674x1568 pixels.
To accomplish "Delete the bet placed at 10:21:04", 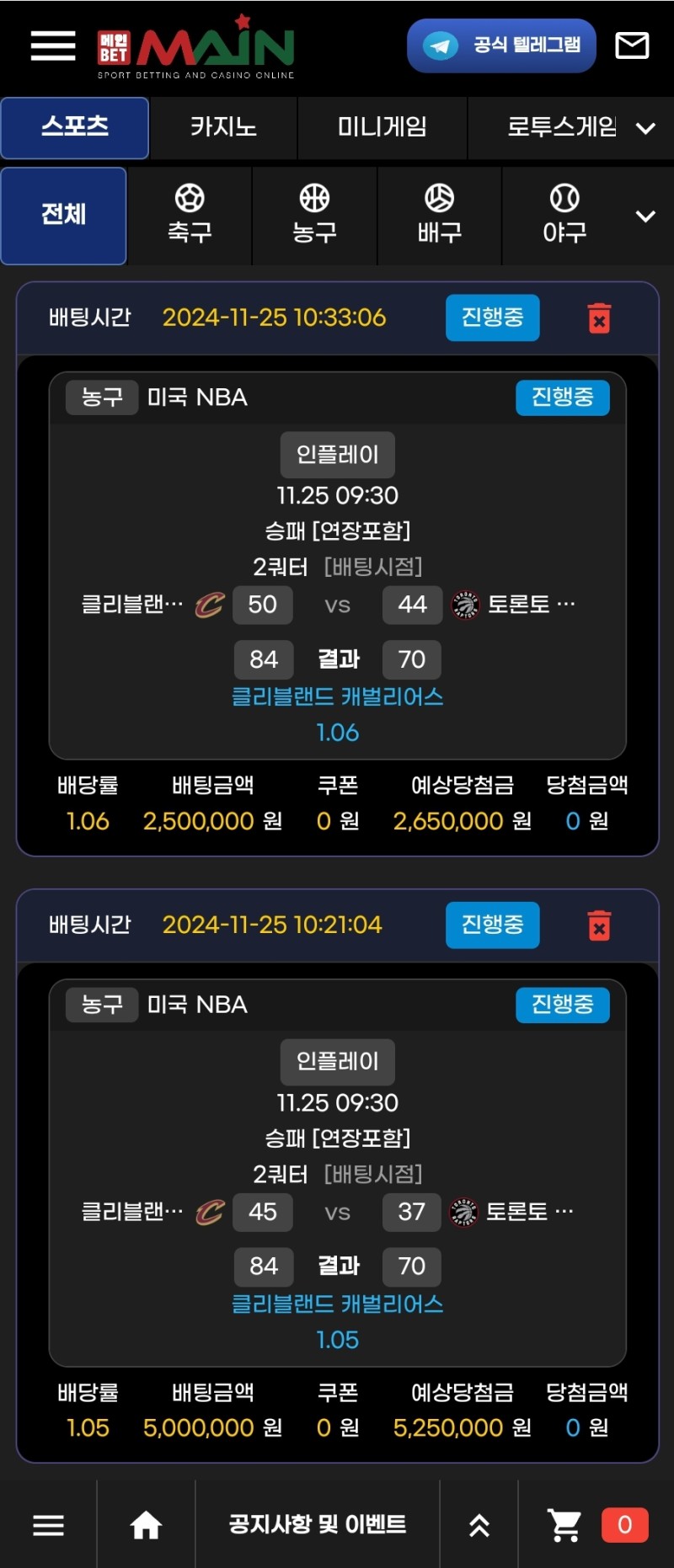I will [599, 925].
